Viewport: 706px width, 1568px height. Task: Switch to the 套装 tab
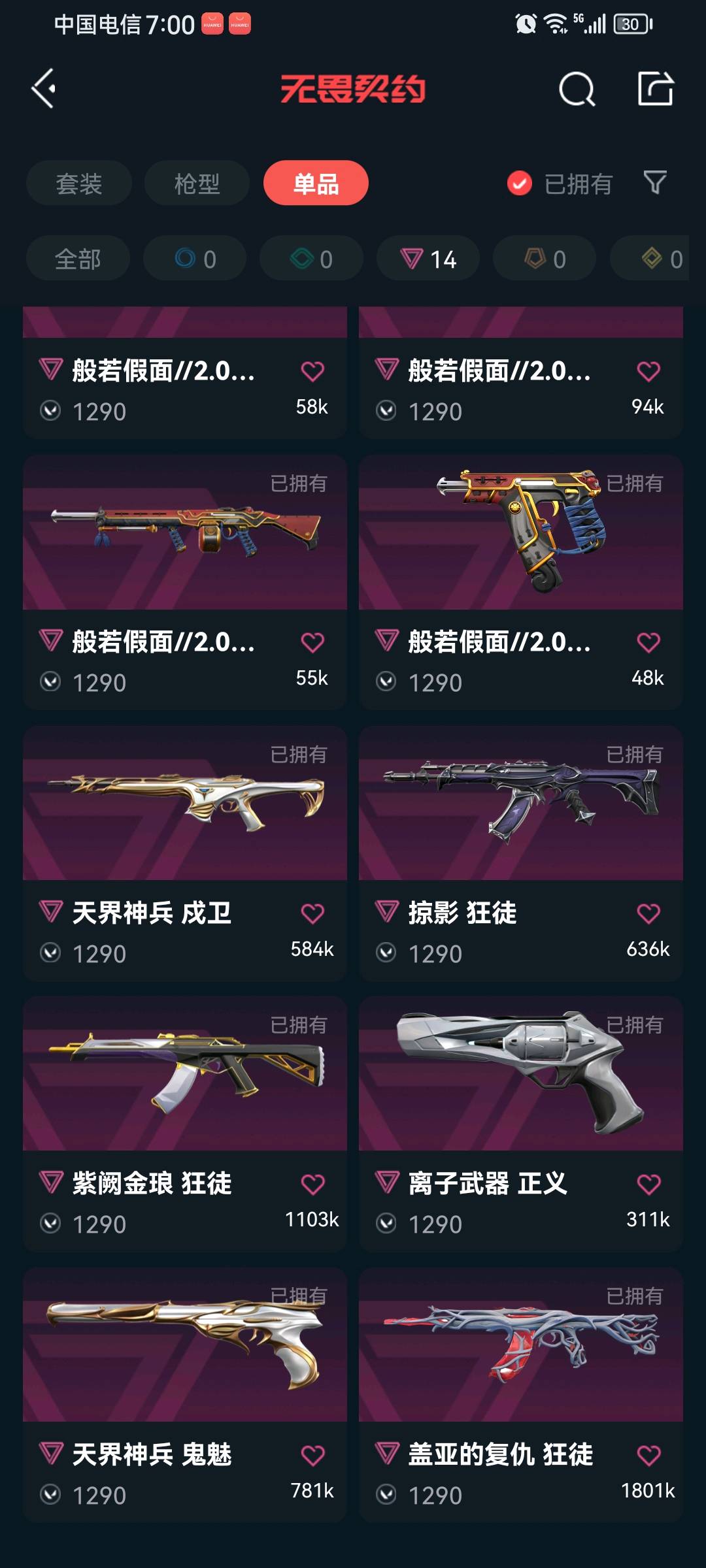(x=79, y=184)
